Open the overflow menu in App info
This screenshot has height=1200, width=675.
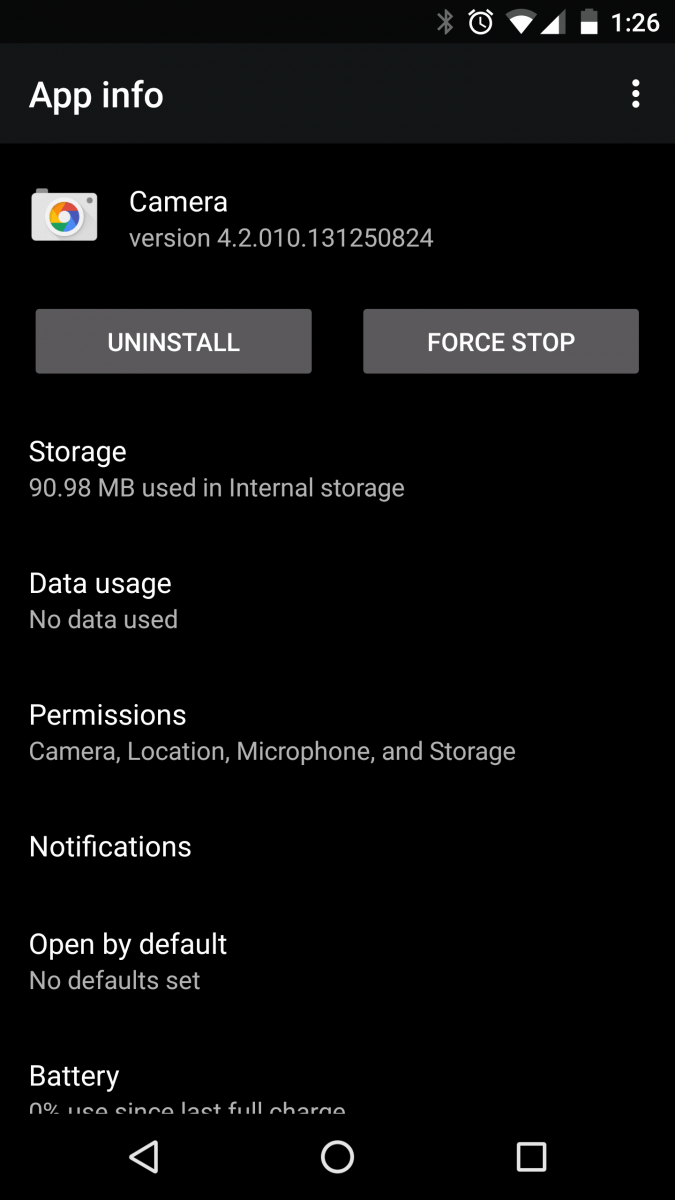635,95
